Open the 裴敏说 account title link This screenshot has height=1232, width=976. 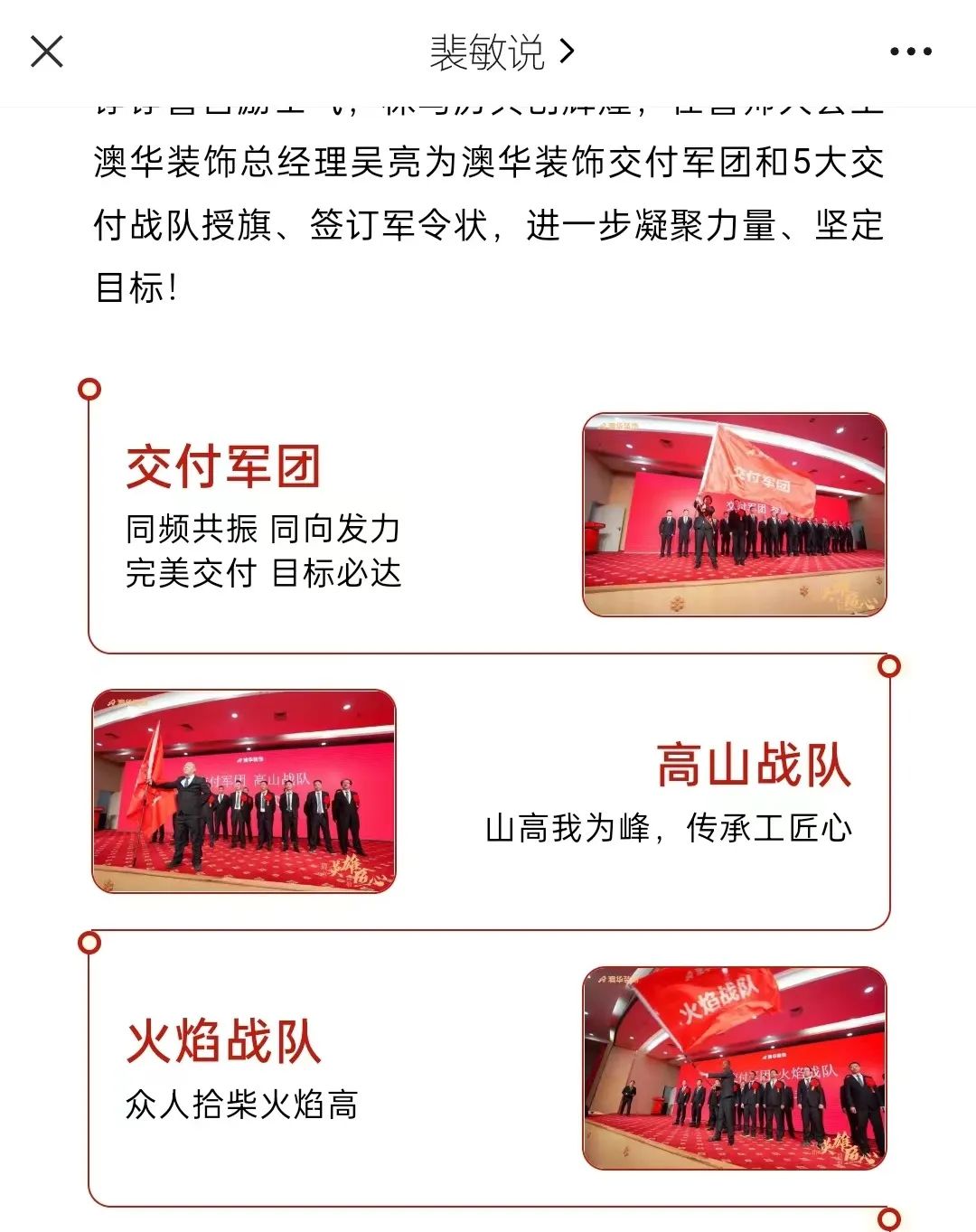501,52
